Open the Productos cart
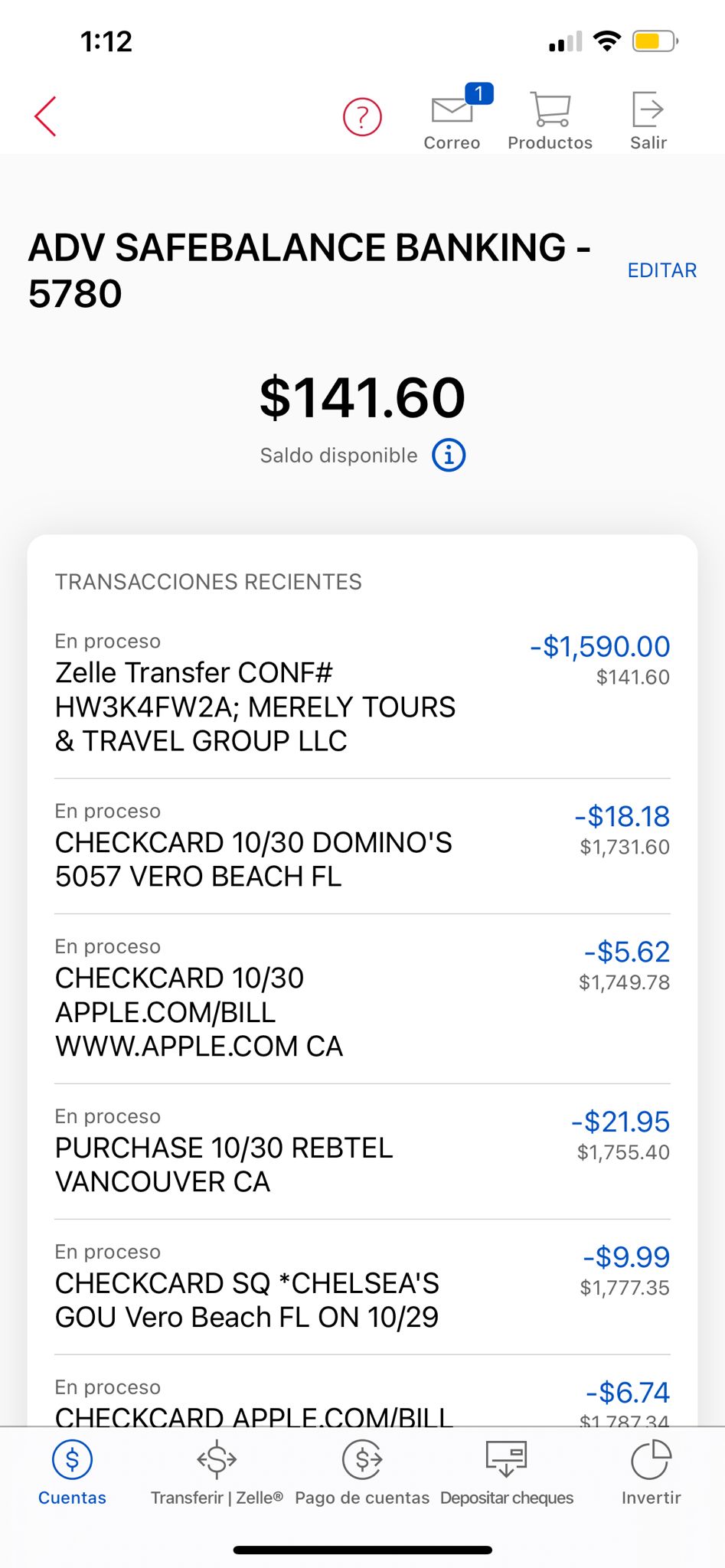 click(550, 120)
